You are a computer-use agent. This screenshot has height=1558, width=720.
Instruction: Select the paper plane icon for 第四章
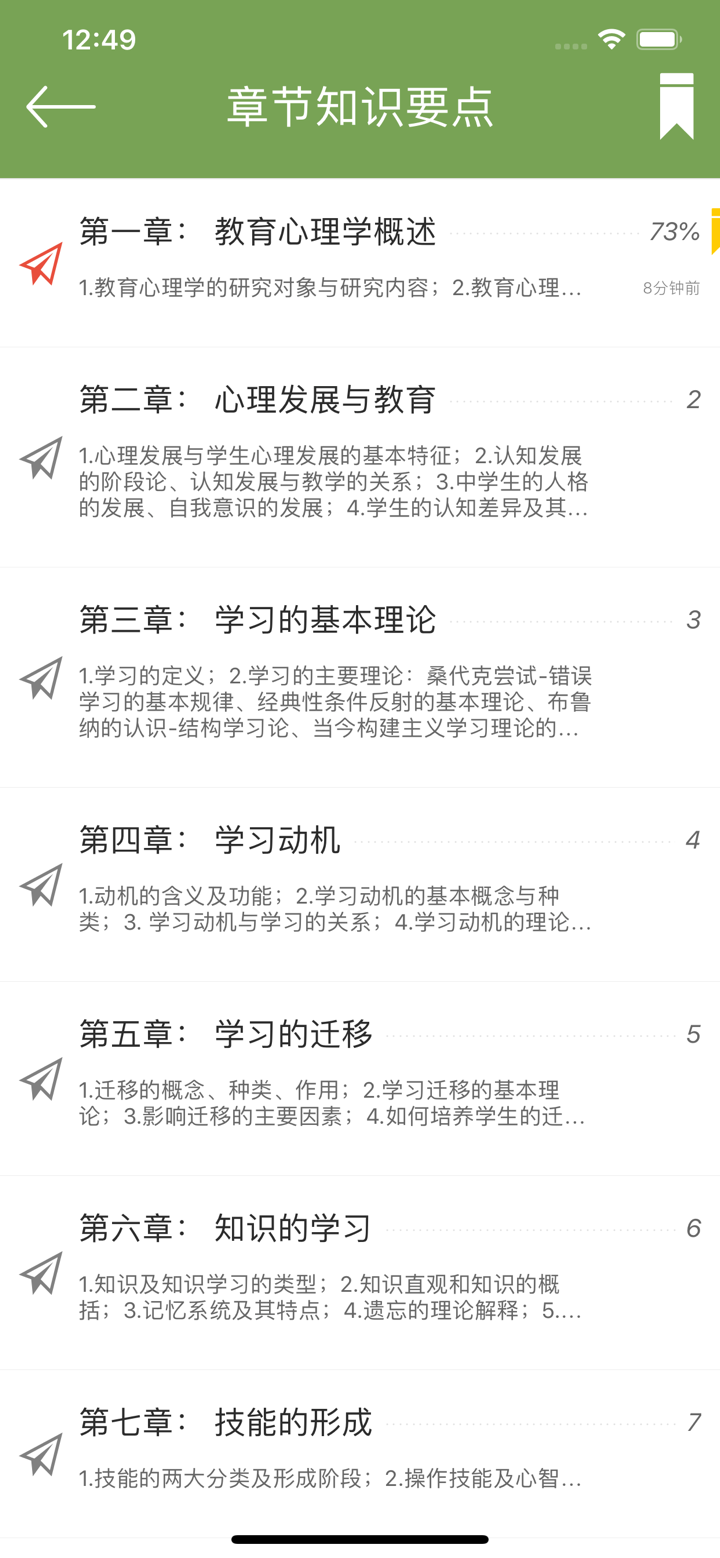pos(40,888)
